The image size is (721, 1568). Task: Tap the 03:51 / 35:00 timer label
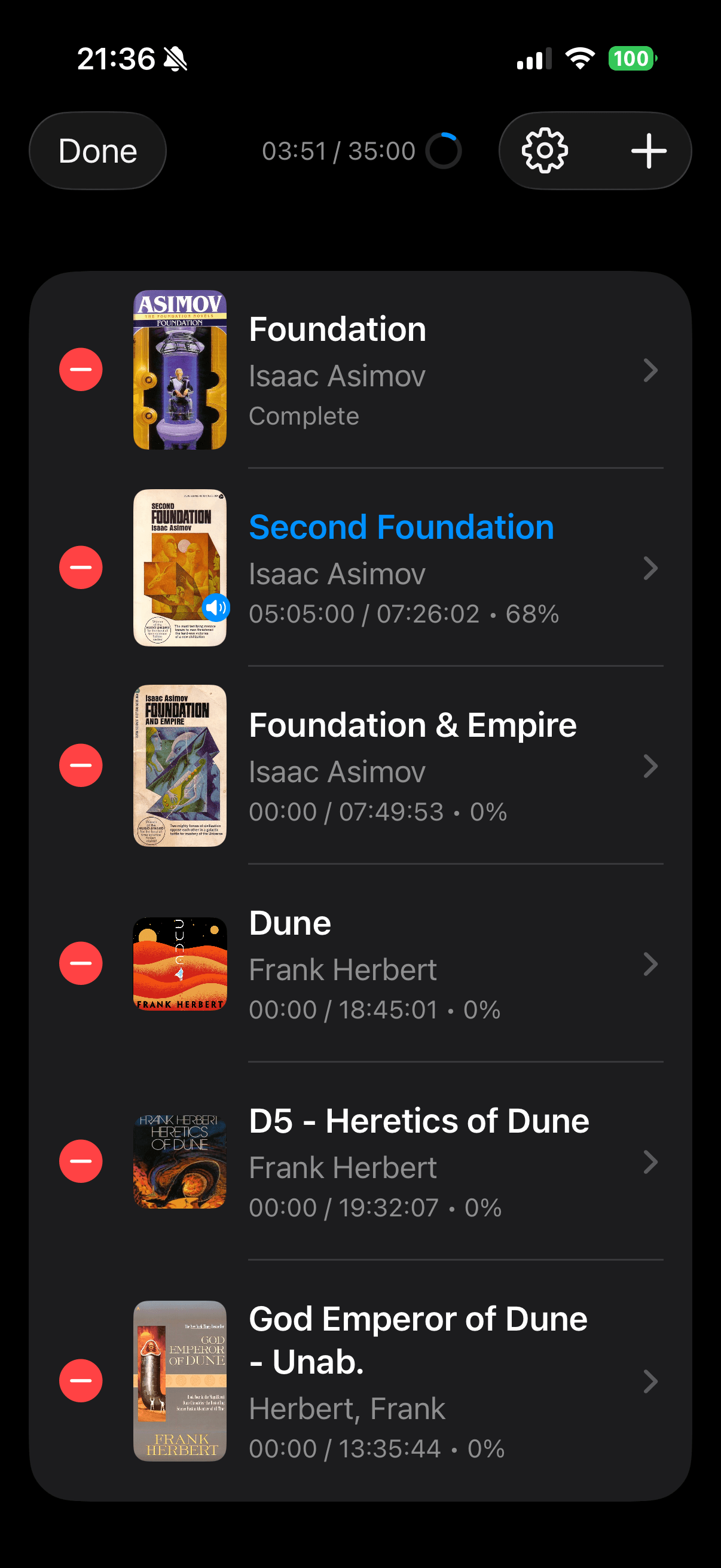[338, 150]
